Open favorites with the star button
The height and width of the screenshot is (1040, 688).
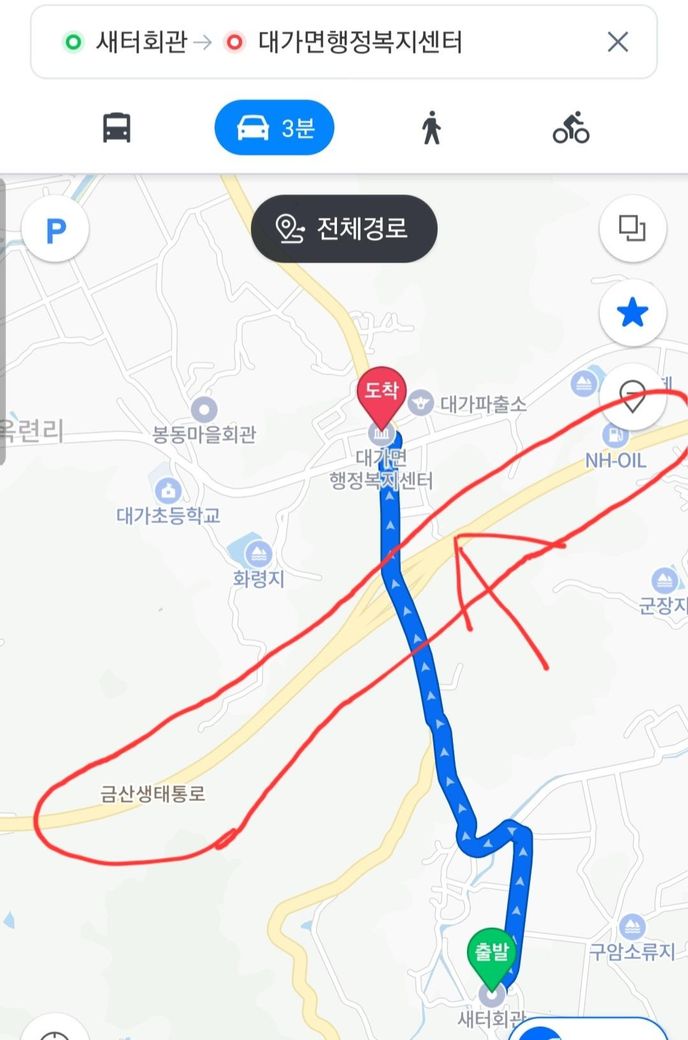(632, 314)
